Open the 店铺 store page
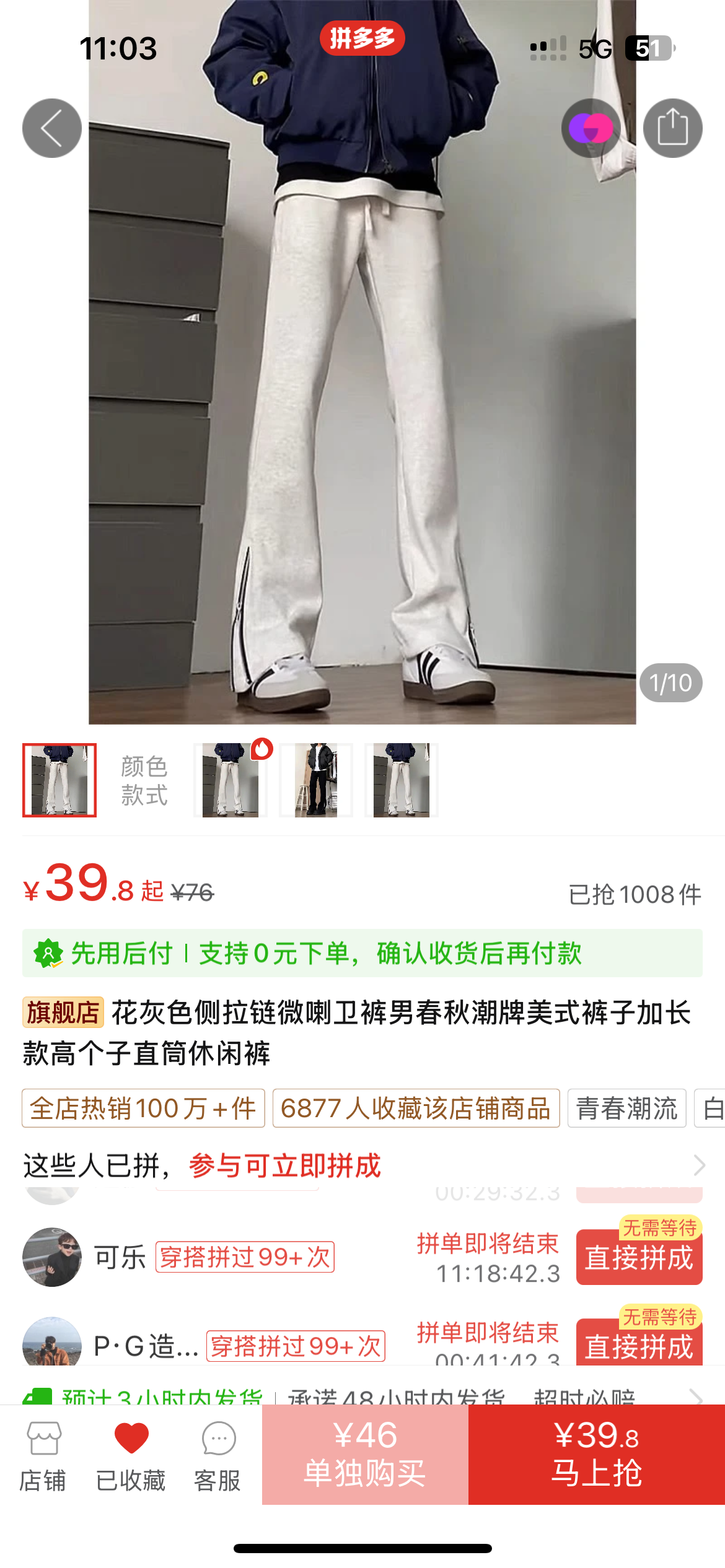This screenshot has width=725, height=1568. point(43,1455)
